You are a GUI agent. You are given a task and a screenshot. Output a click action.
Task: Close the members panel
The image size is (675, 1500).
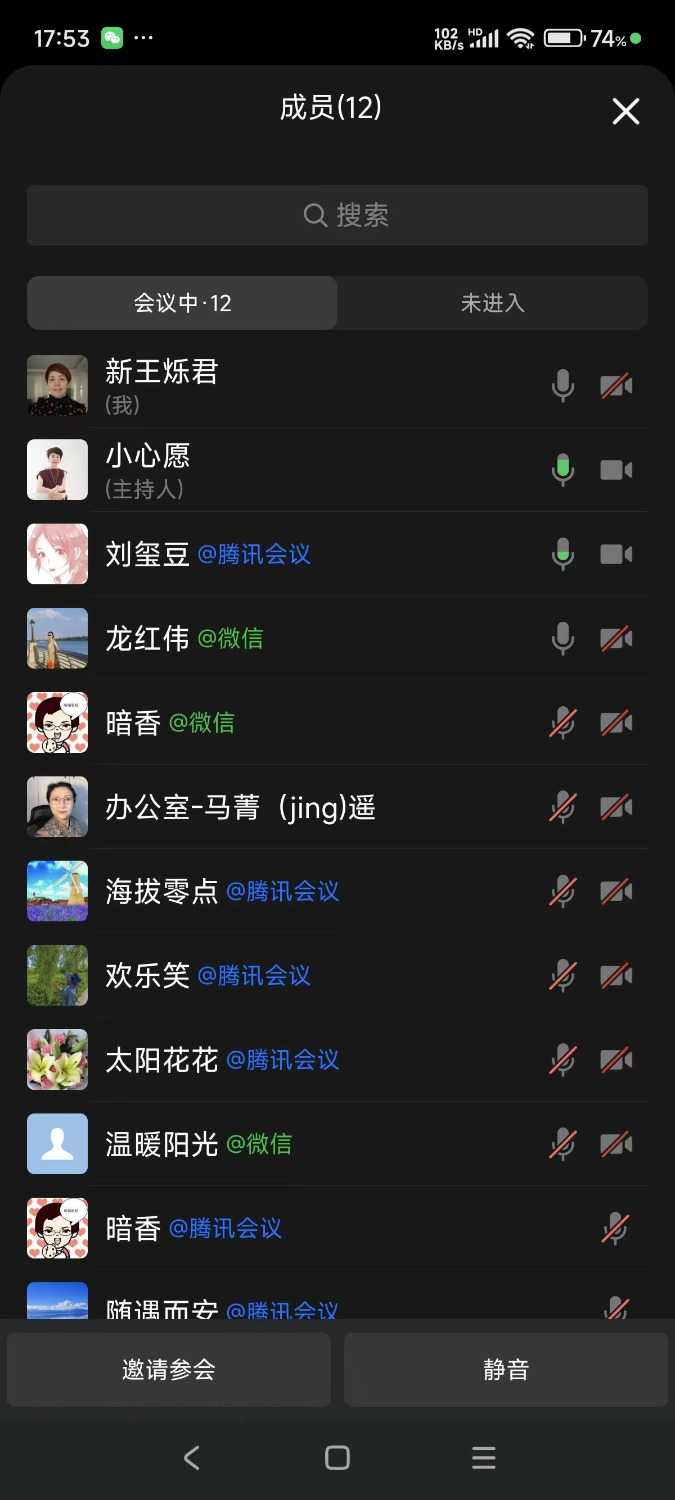click(625, 111)
